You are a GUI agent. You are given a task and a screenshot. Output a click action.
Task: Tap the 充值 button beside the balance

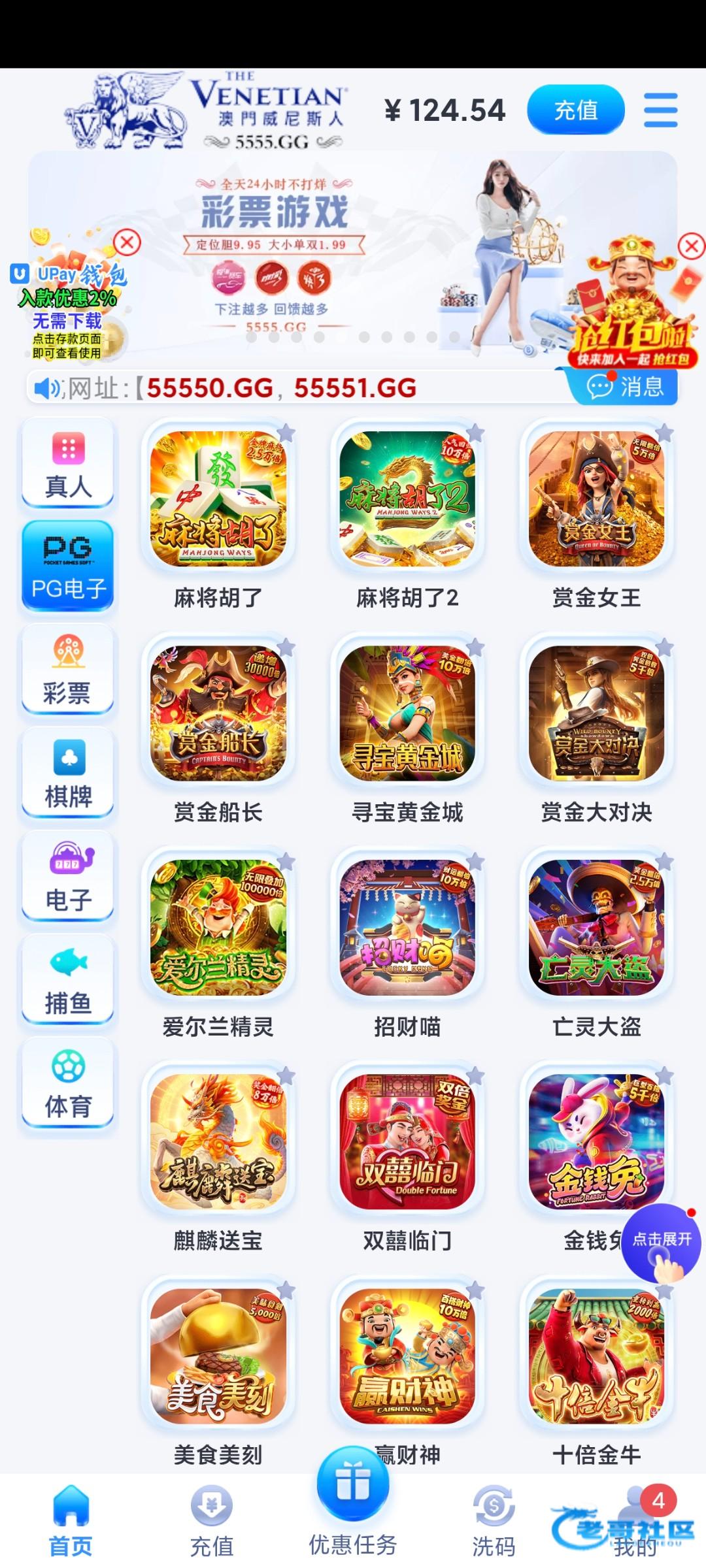click(575, 110)
